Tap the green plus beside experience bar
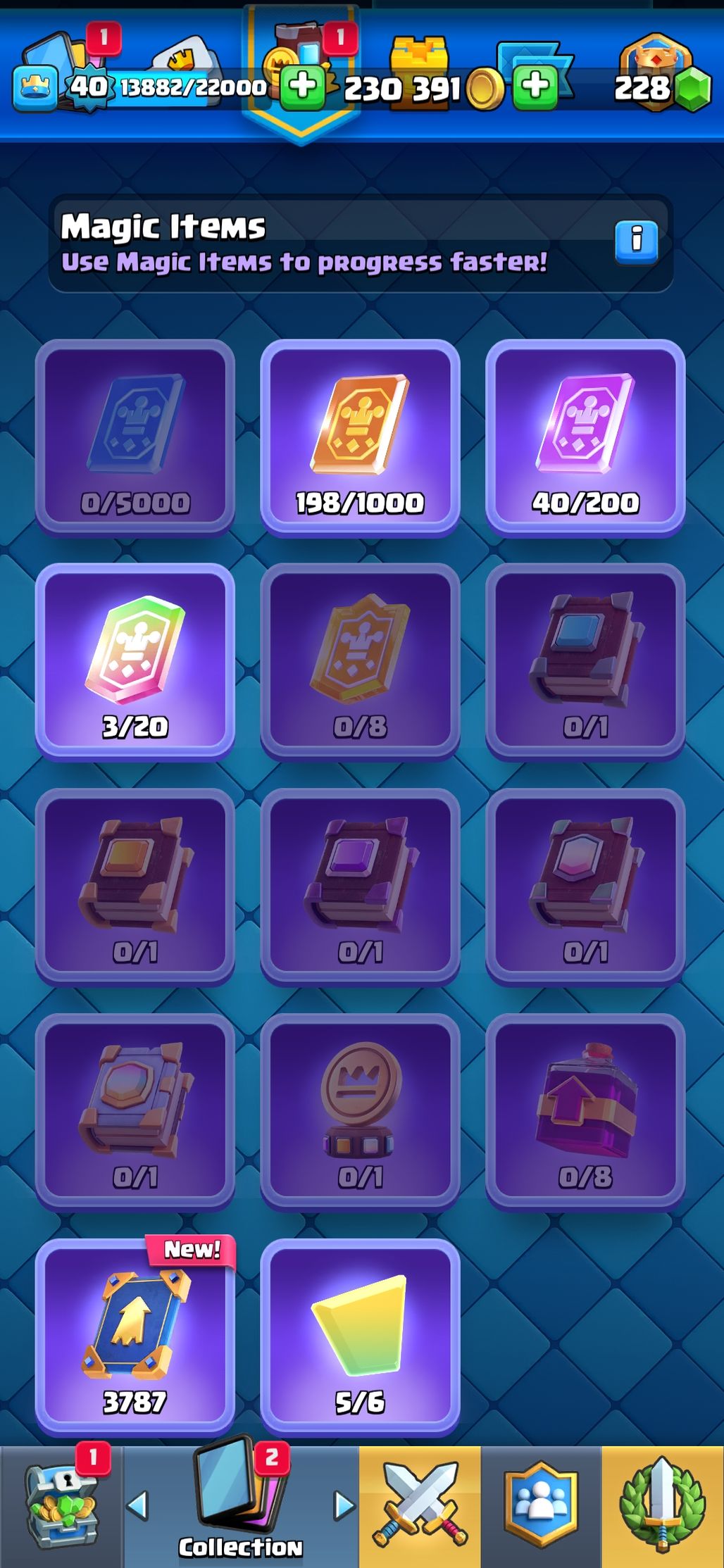This screenshot has width=724, height=1568. (303, 88)
